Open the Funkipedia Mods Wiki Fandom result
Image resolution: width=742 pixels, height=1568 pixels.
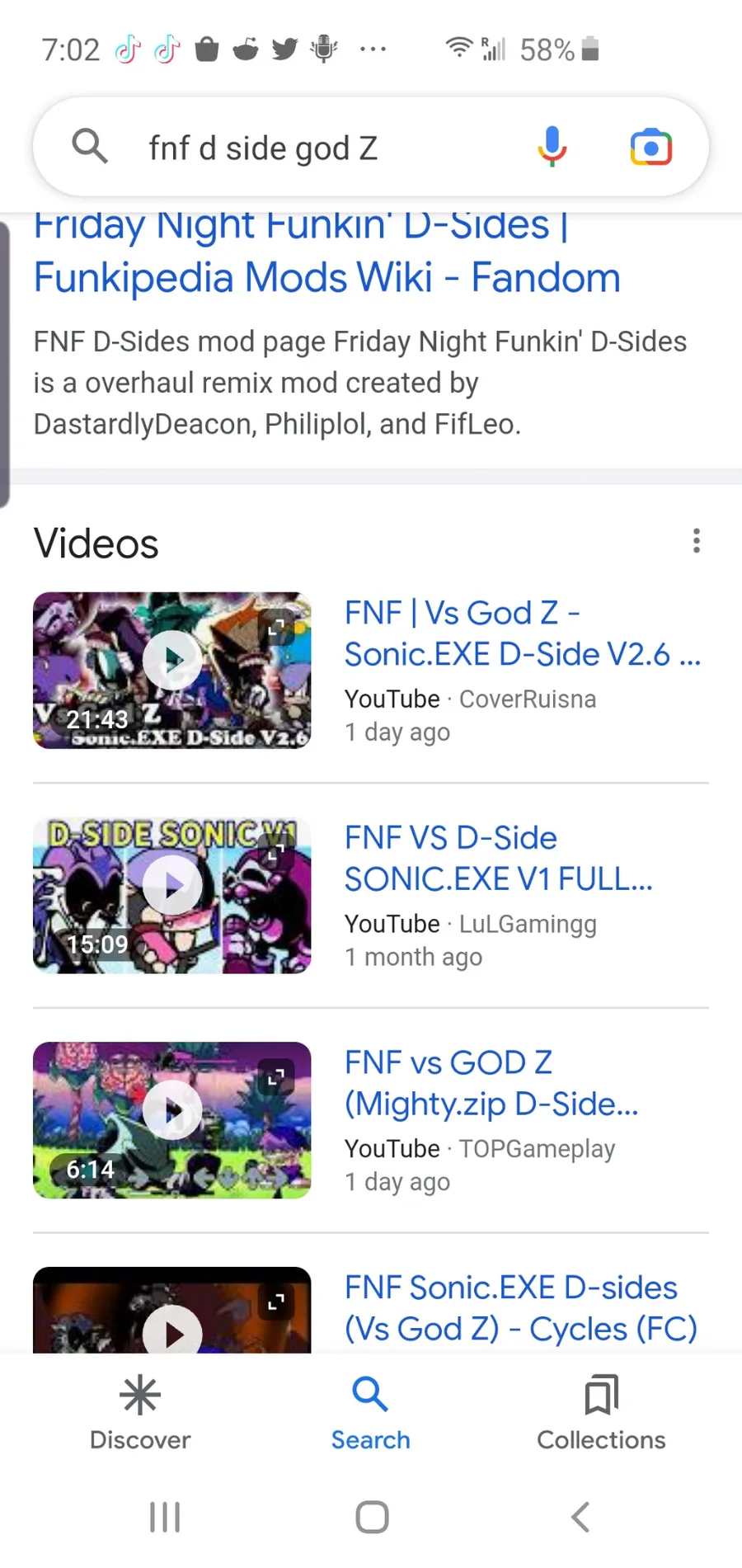pos(327,252)
